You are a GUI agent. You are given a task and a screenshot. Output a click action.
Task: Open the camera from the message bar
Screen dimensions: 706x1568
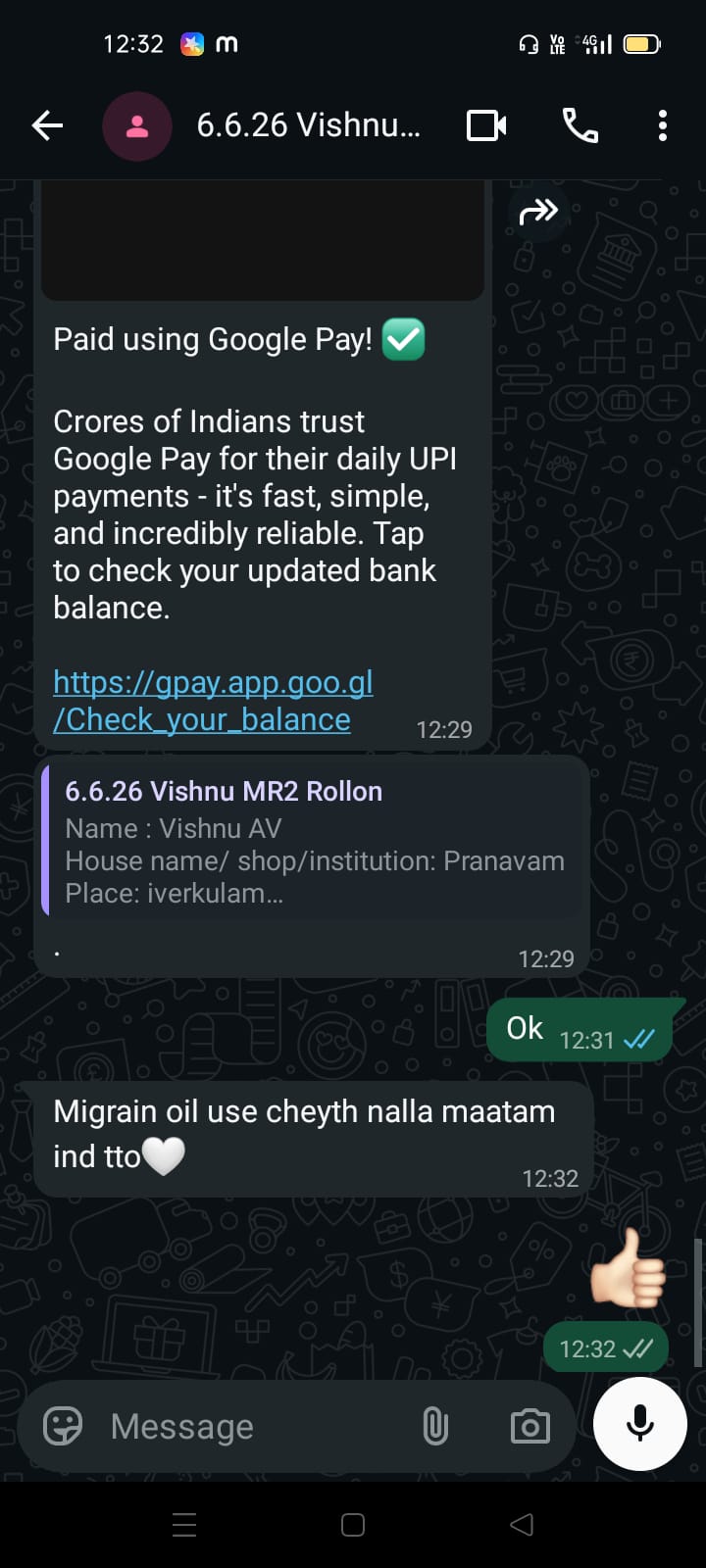click(x=530, y=1426)
